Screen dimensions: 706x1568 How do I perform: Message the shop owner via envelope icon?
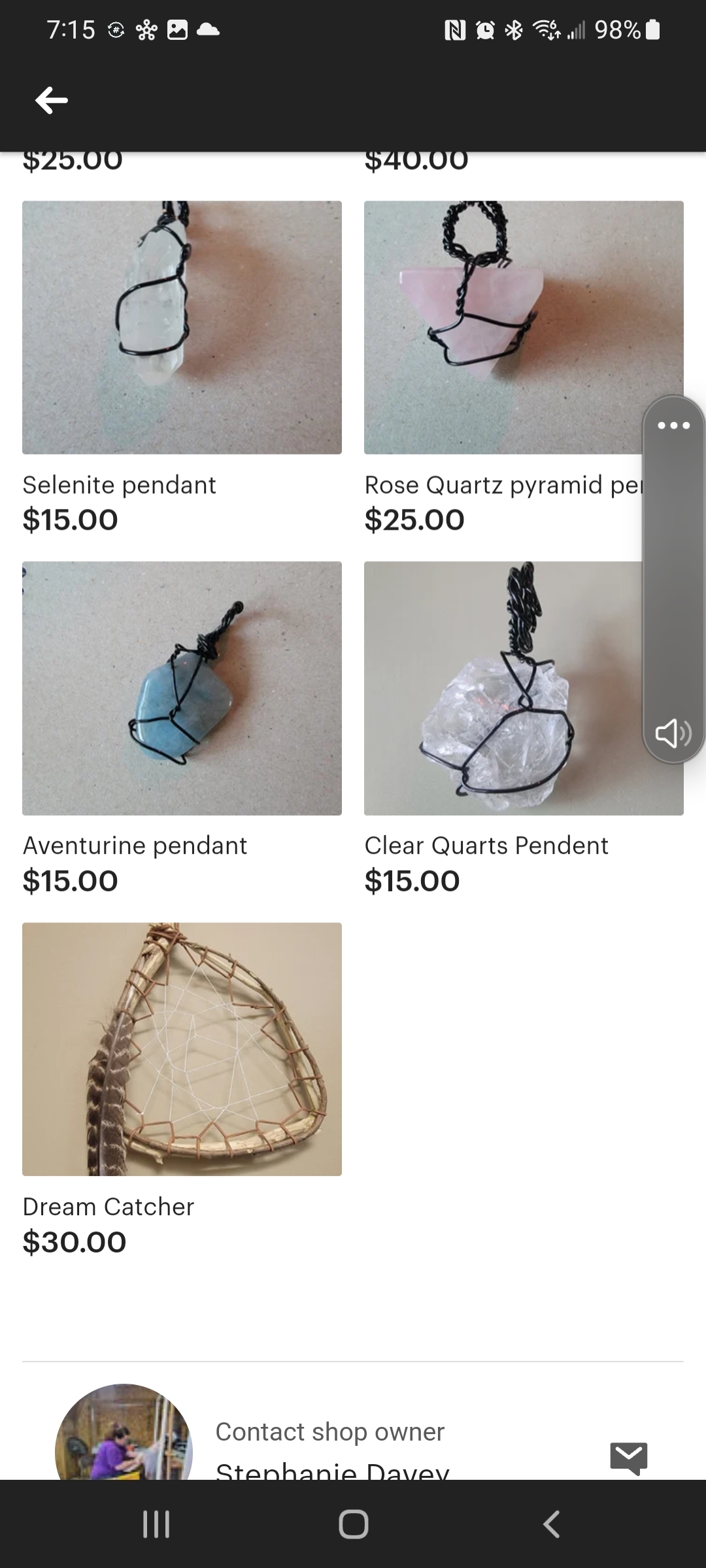coord(628,1457)
